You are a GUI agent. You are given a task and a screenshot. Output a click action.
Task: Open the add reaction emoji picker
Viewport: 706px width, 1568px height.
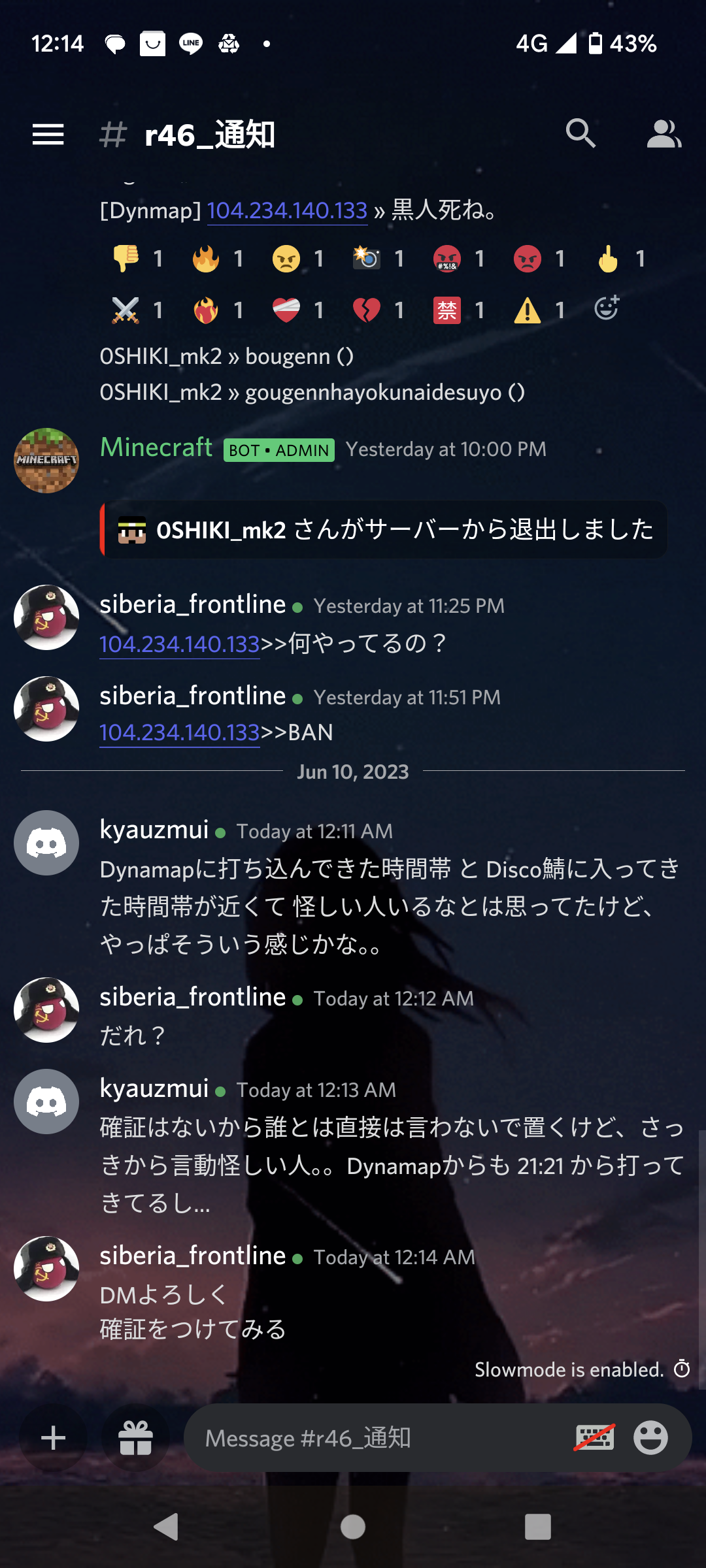pyautogui.click(x=607, y=308)
